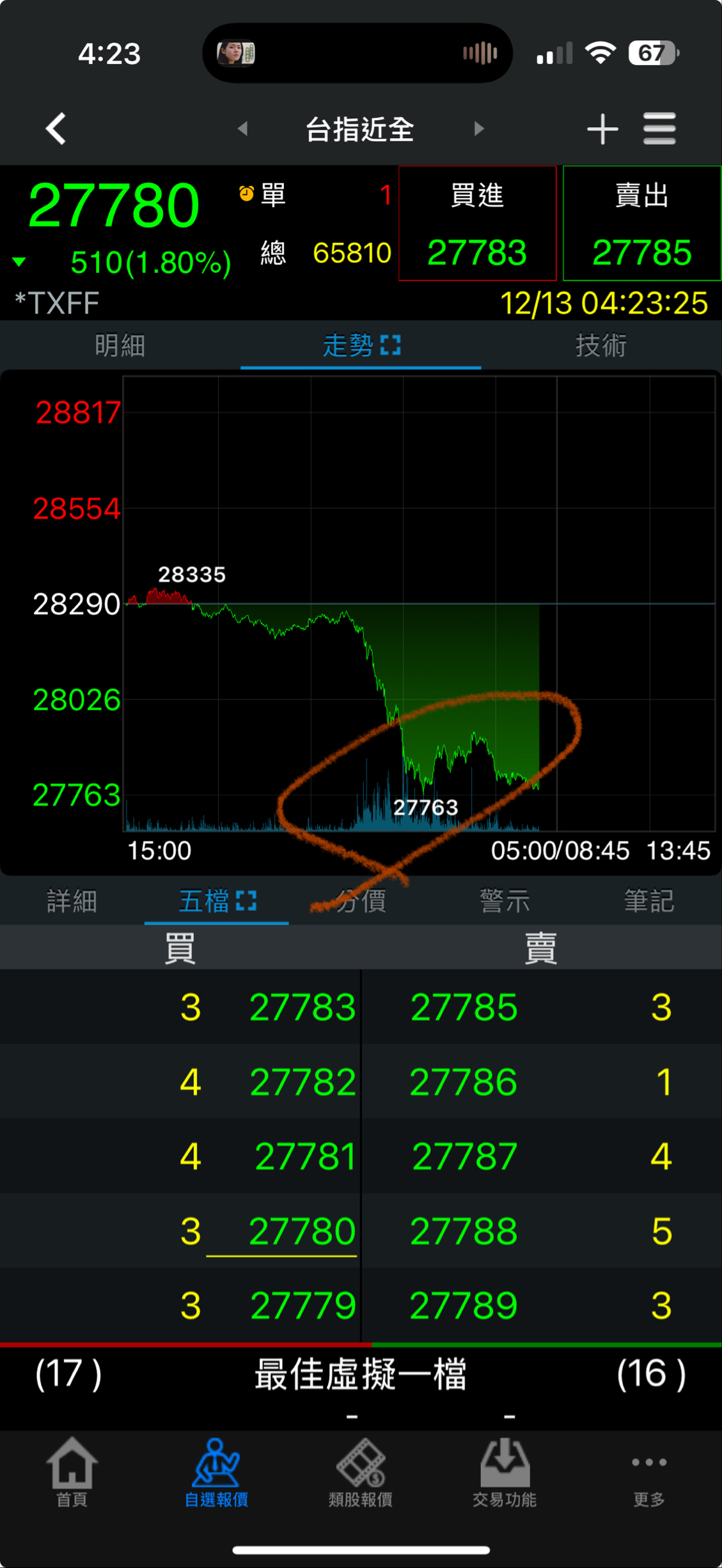Show the 詳細 details tab
The image size is (722, 1568).
(x=72, y=901)
